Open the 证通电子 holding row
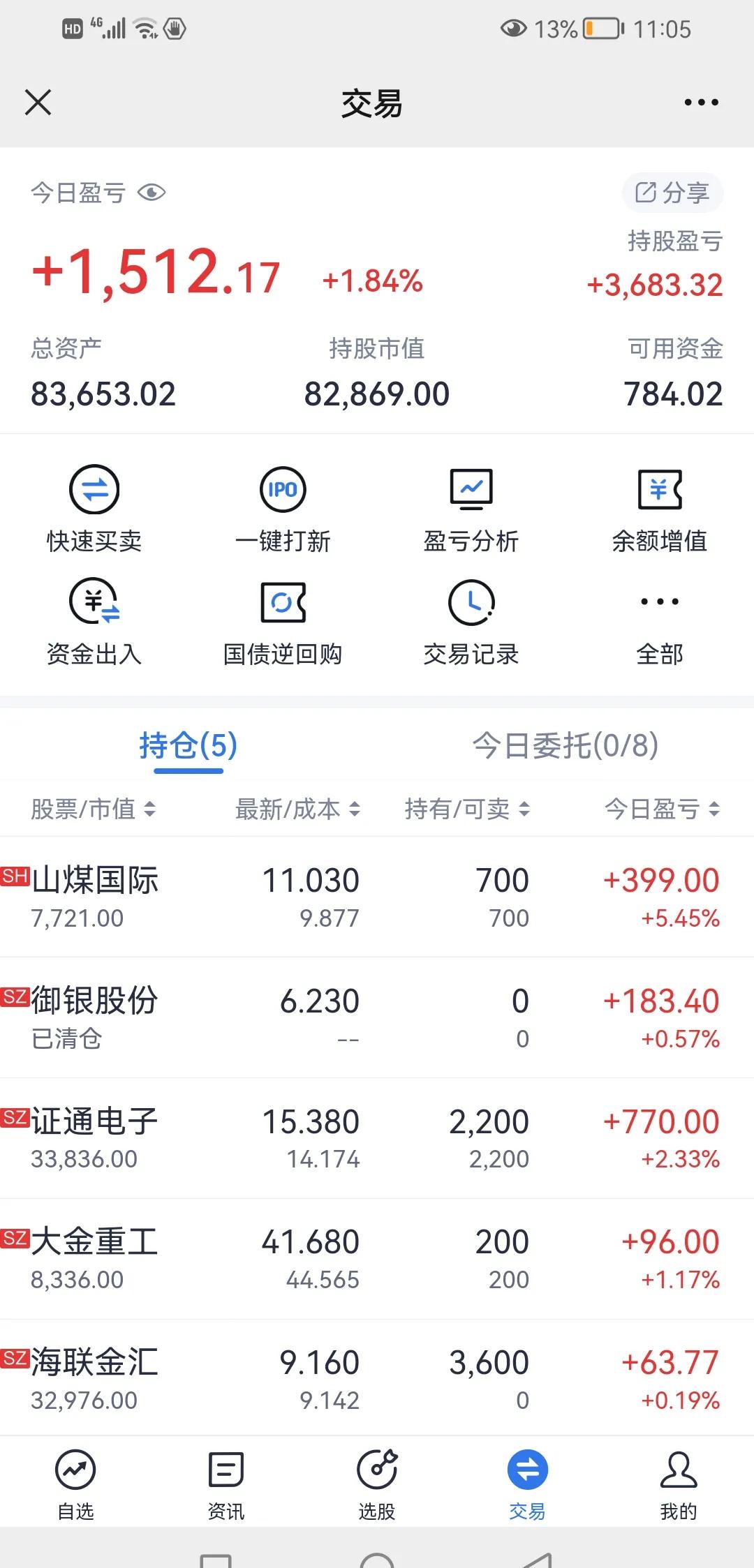 pyautogui.click(x=377, y=1138)
